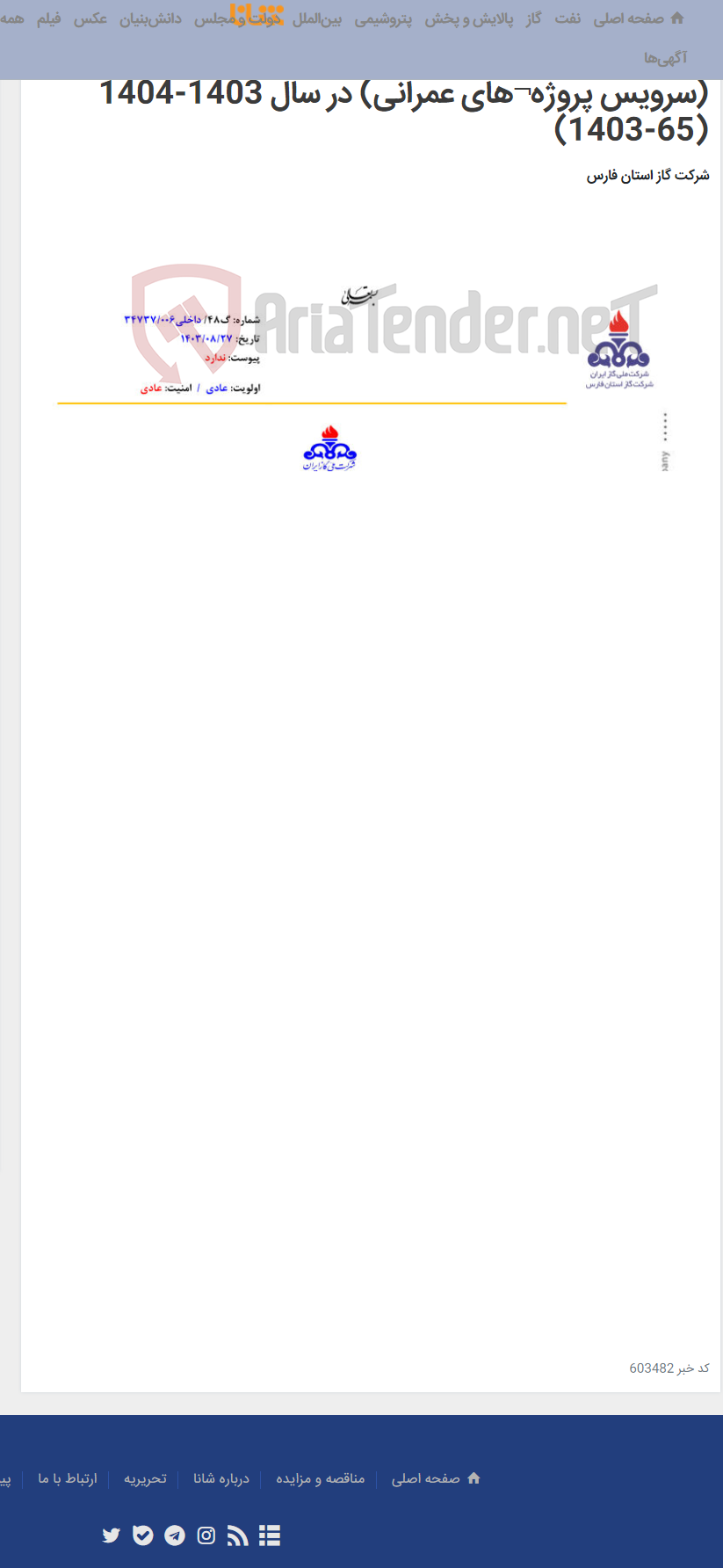Image resolution: width=723 pixels, height=1568 pixels.
Task: Open footer link مناقصه و مزایده
Action: point(320,1478)
